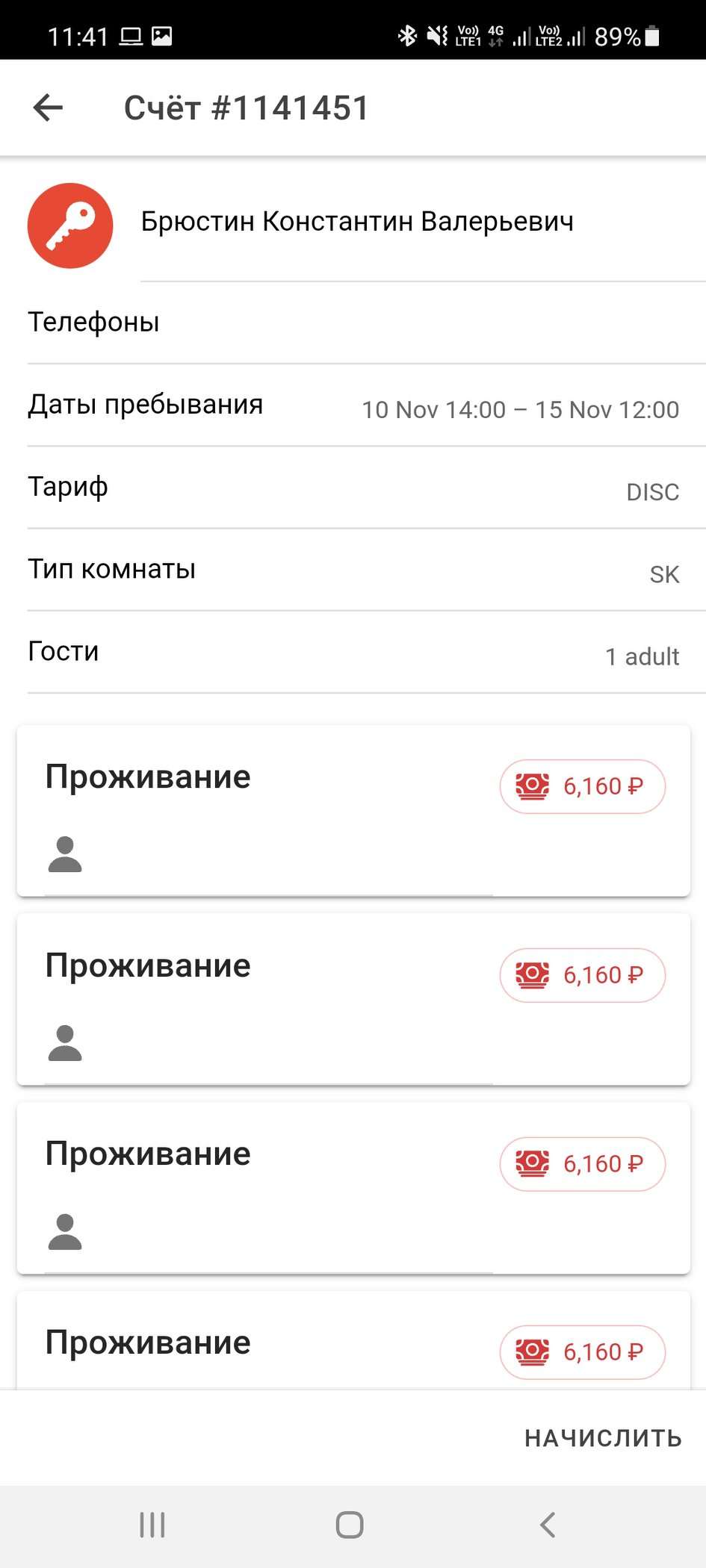Open guest Брюстин Константин Валерьевич
This screenshot has width=706, height=1568.
357,223
